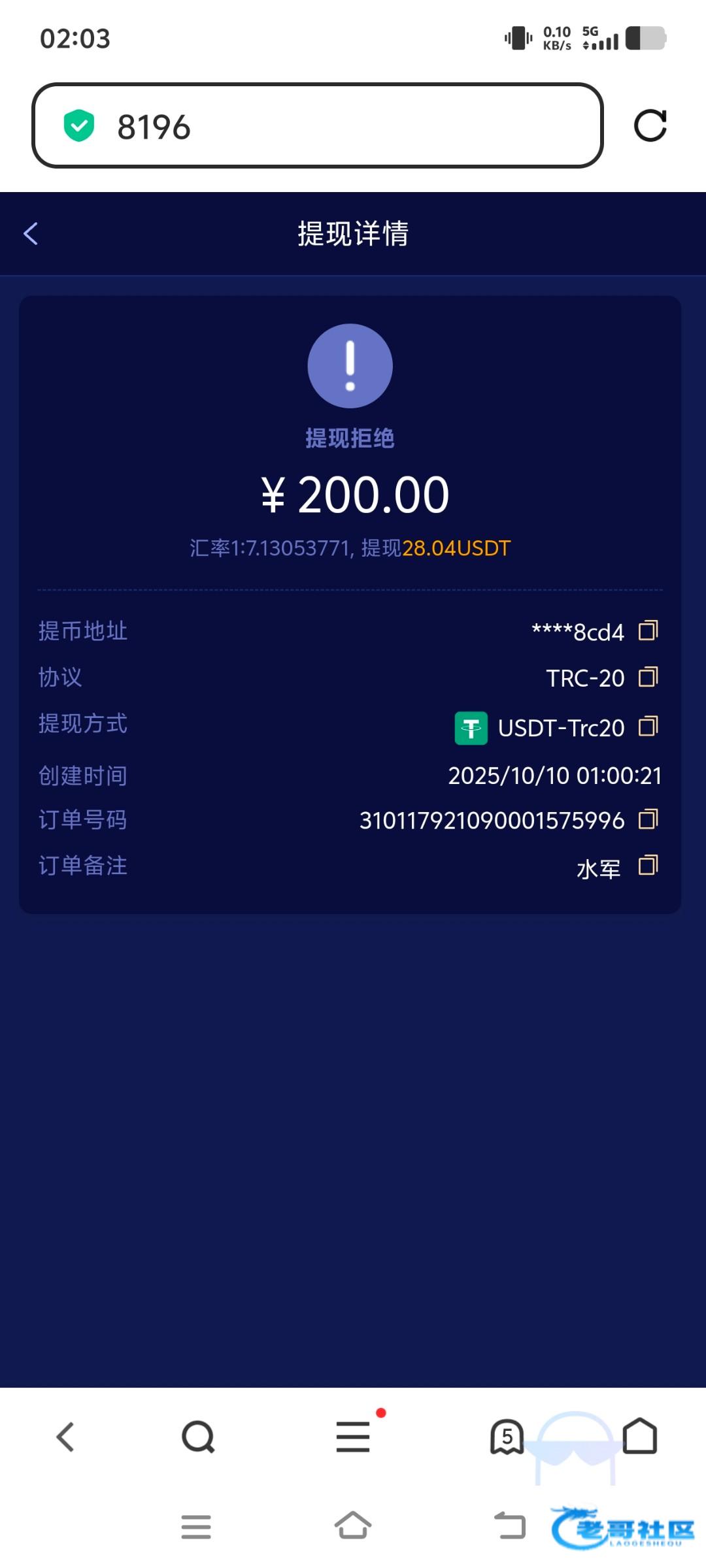The width and height of the screenshot is (706, 1568).
Task: Copy the 提币地址 ending in 8cd4
Action: coord(648,630)
